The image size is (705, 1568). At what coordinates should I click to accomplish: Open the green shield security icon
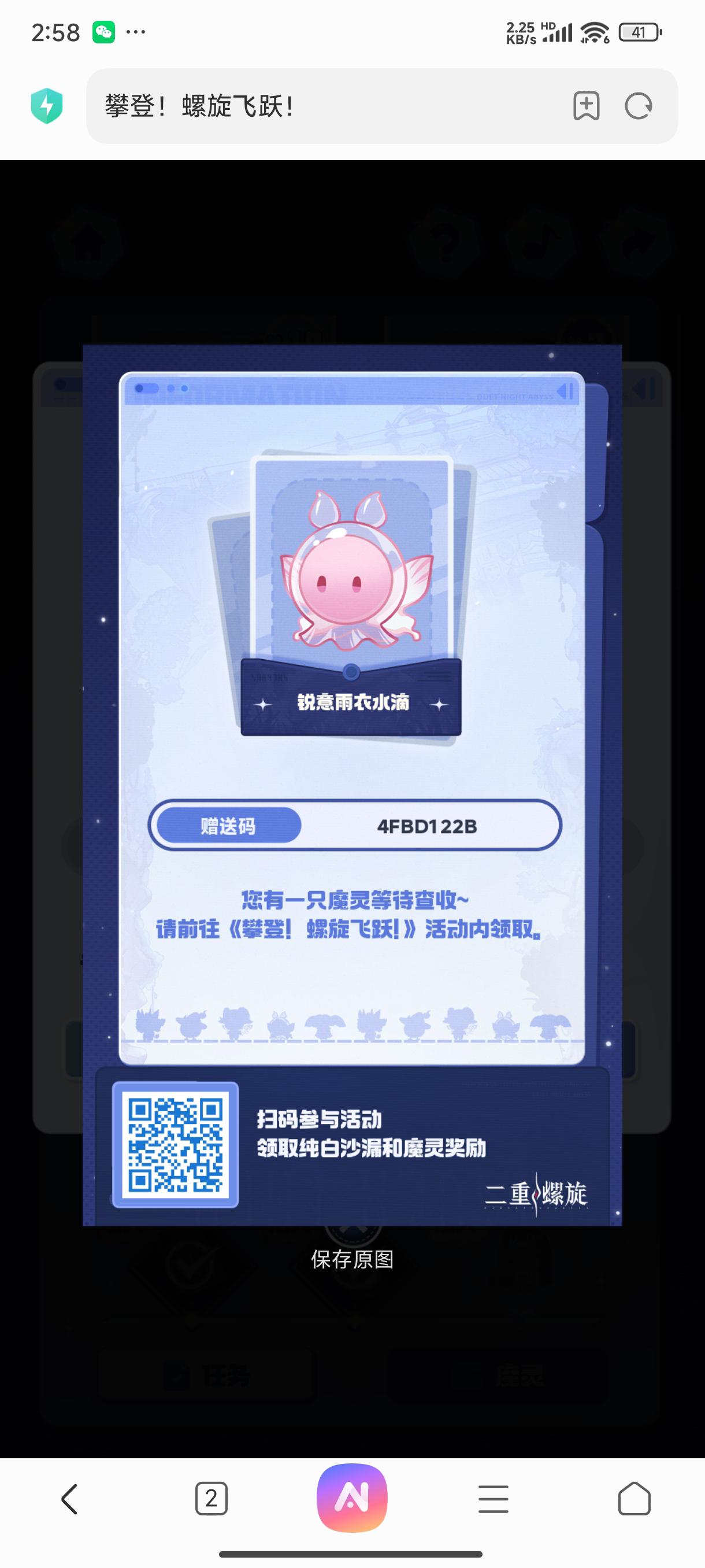[x=47, y=106]
